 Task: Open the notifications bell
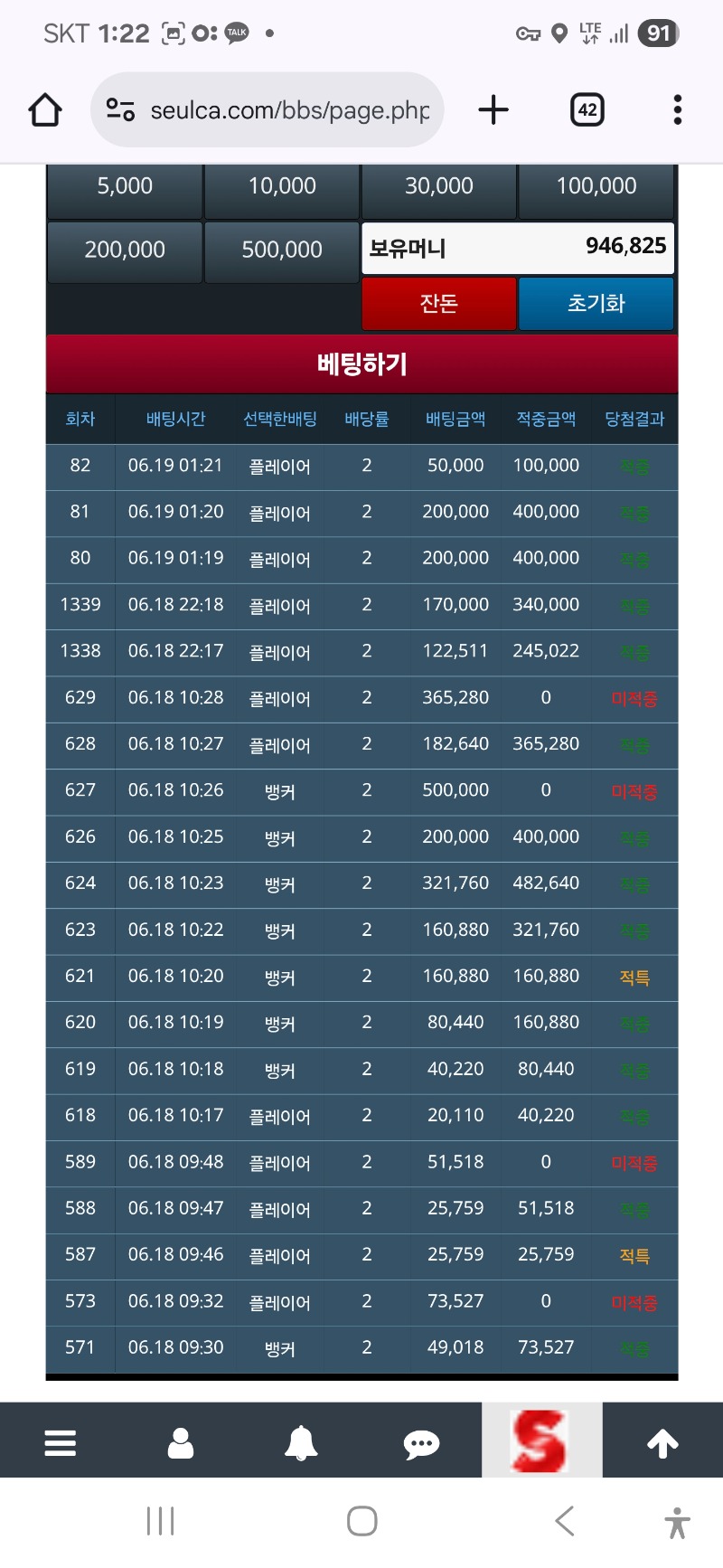301,1443
